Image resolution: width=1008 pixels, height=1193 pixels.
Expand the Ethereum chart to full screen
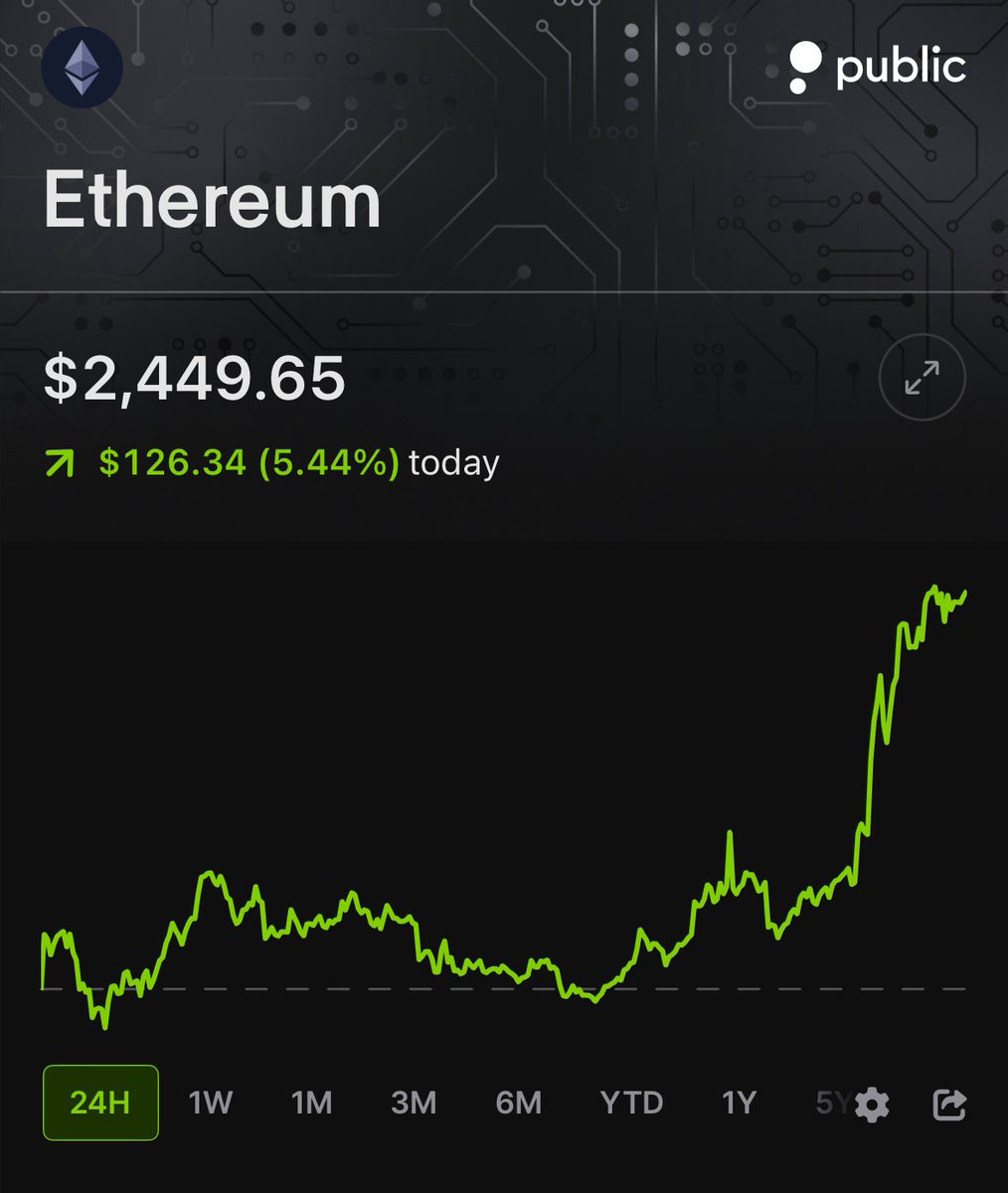point(923,379)
